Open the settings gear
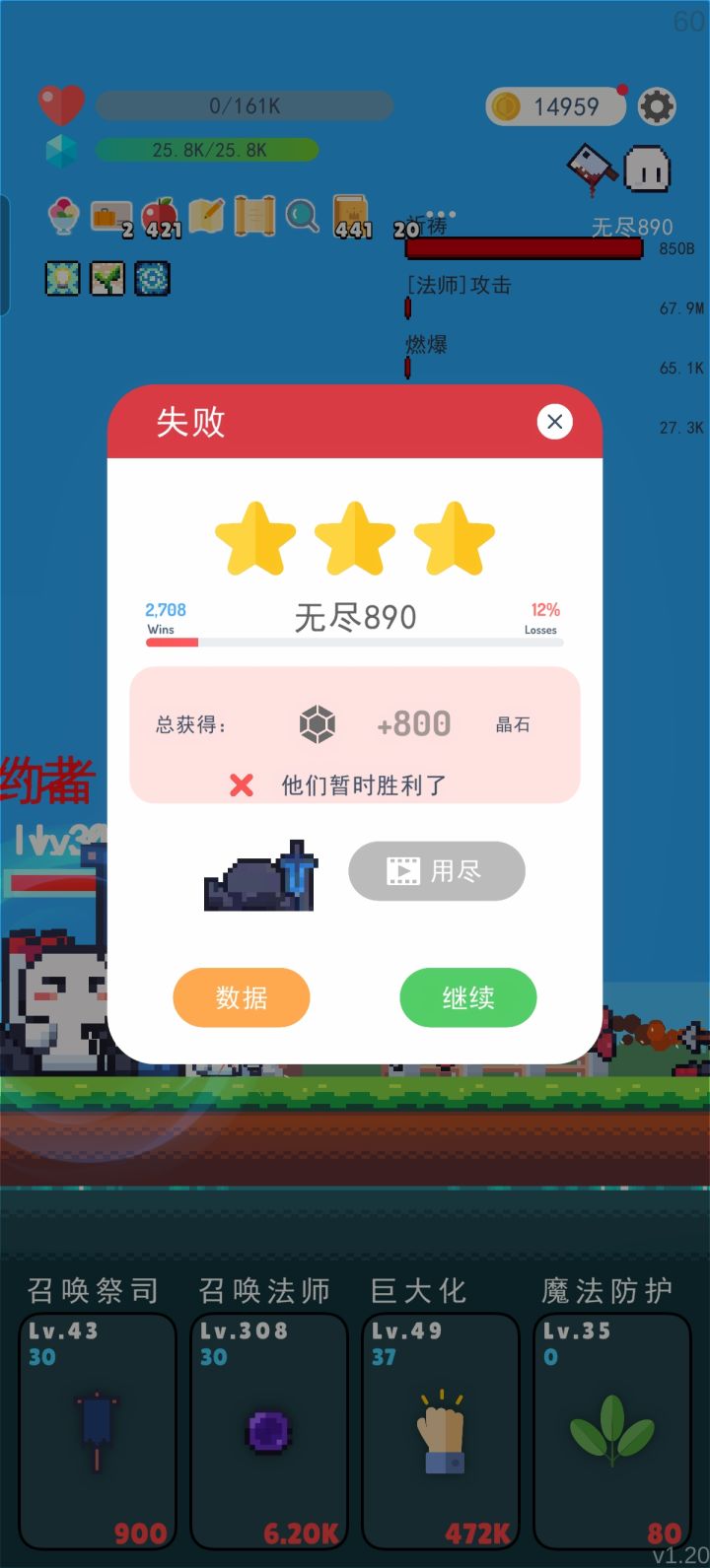 pos(658,105)
